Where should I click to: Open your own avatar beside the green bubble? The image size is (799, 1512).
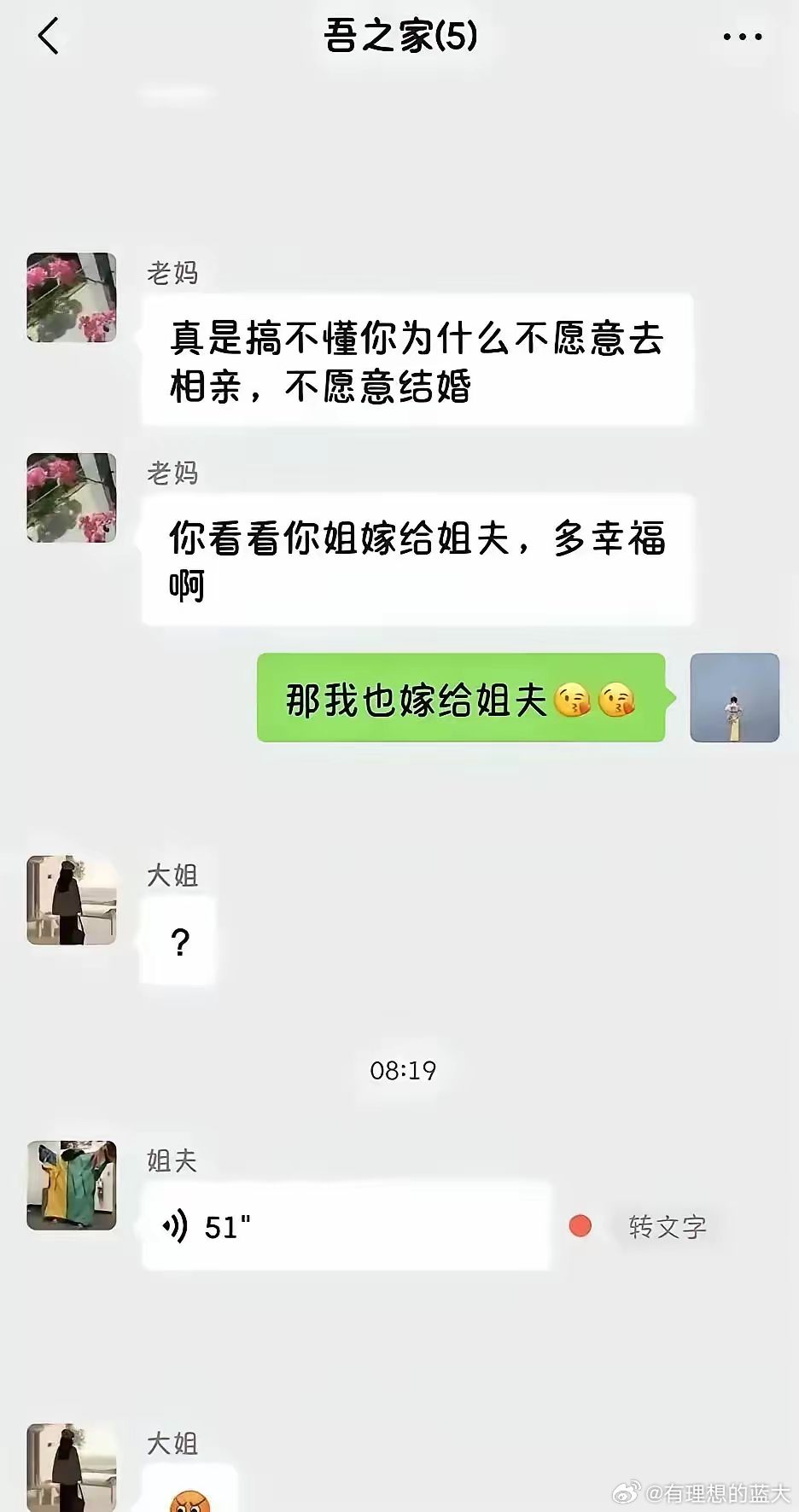[734, 697]
